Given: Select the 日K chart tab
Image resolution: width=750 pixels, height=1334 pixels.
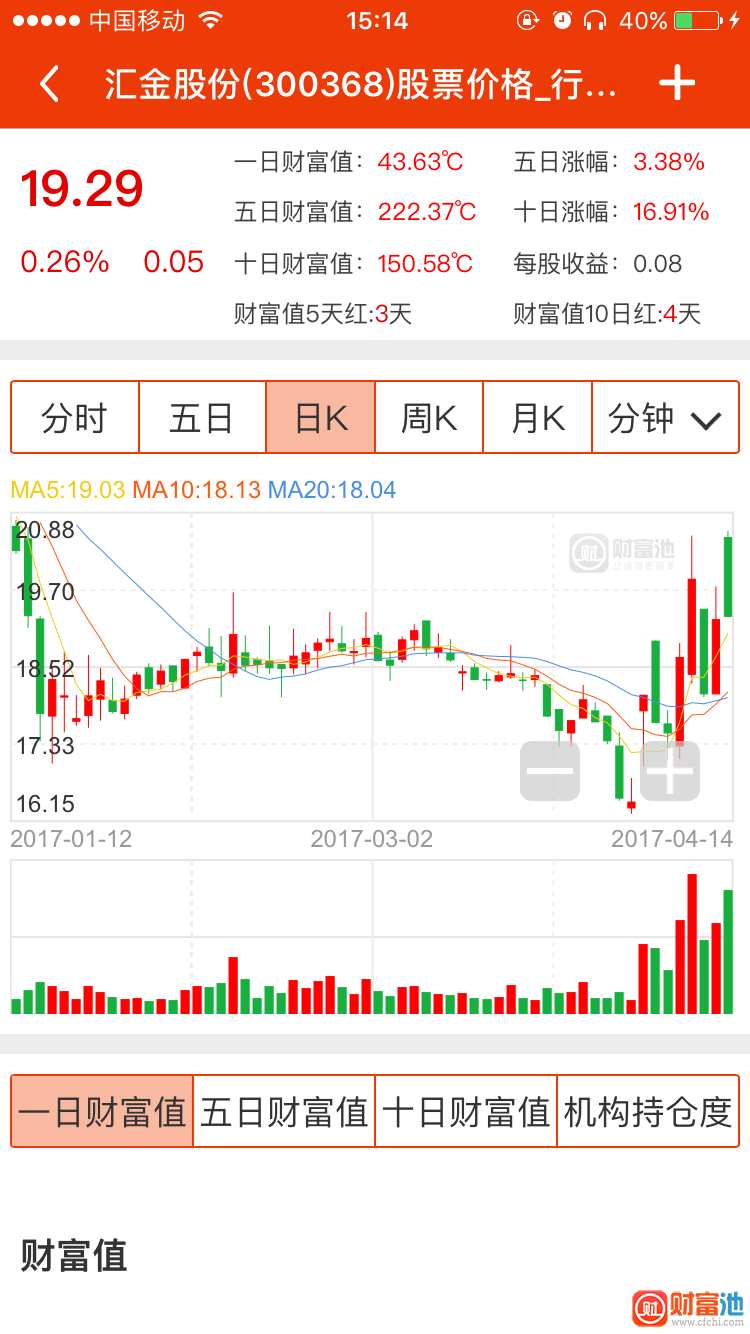Looking at the screenshot, I should coord(321,418).
